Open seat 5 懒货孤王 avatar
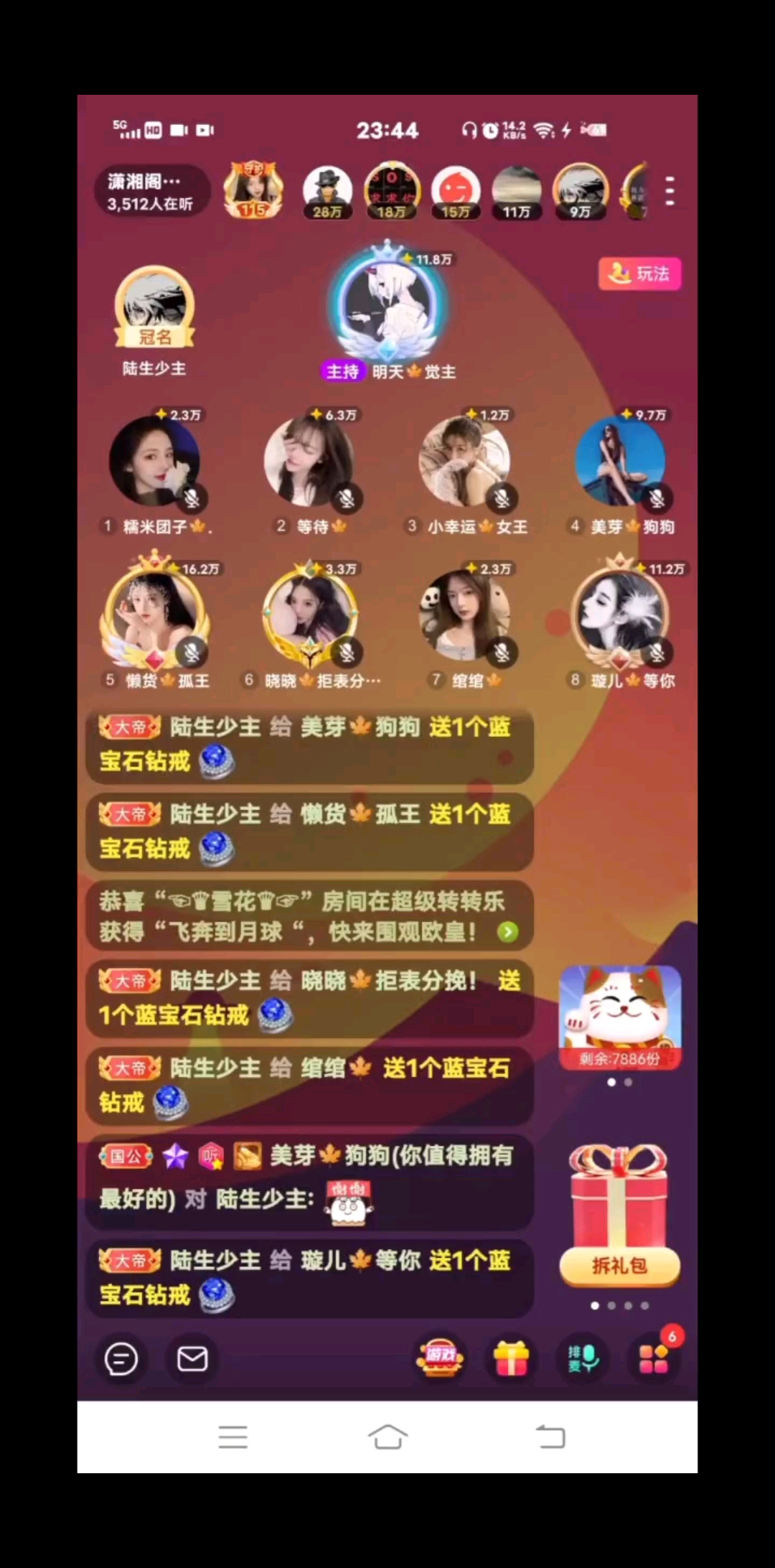Screen dimensions: 775x1568 154,615
